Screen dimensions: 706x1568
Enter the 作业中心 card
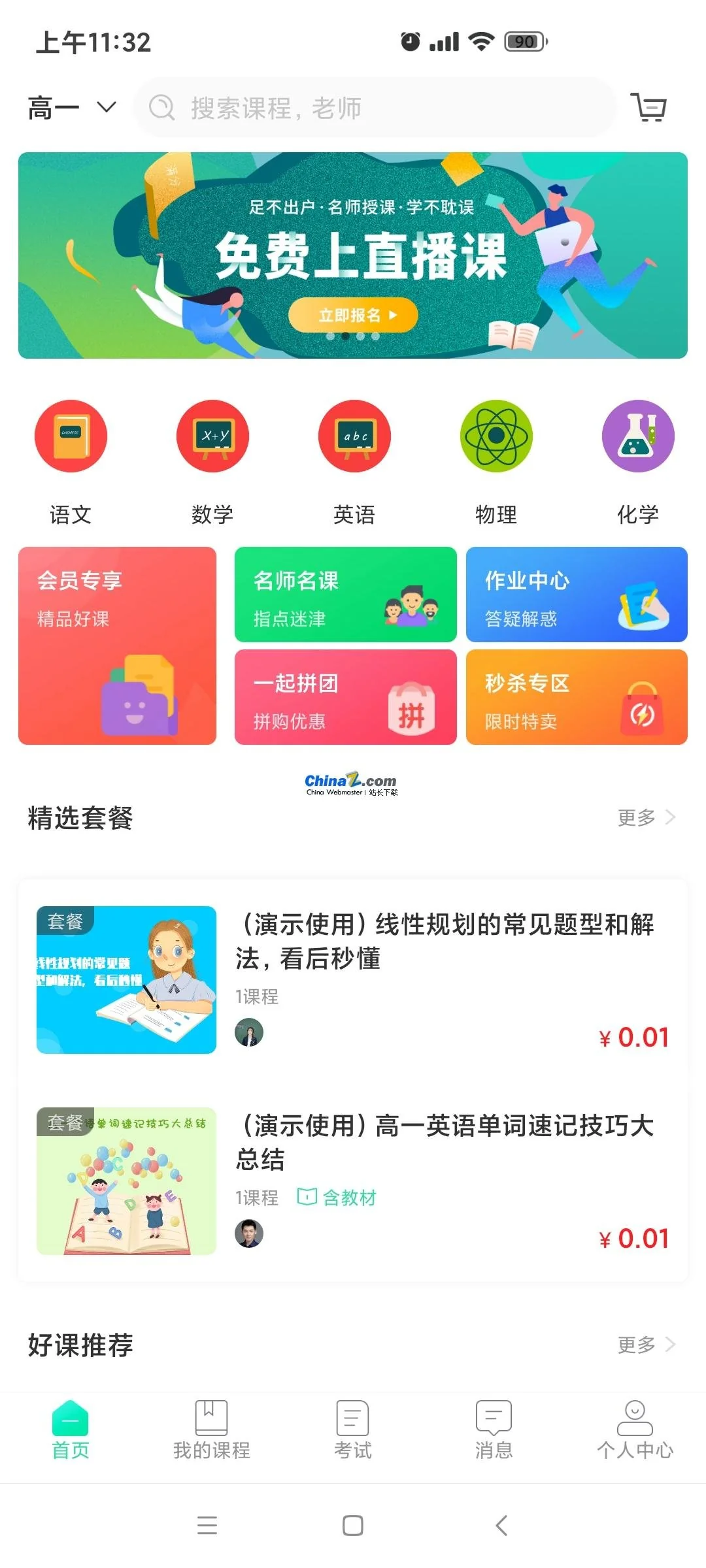577,595
